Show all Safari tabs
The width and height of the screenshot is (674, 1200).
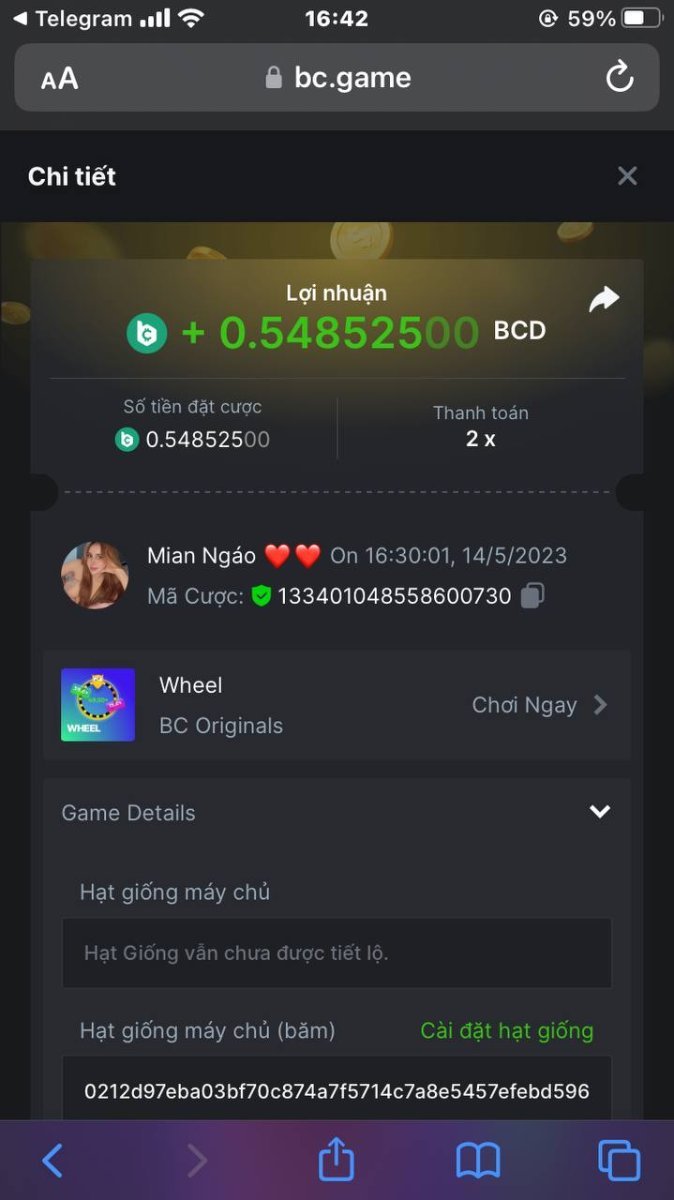(x=619, y=1160)
